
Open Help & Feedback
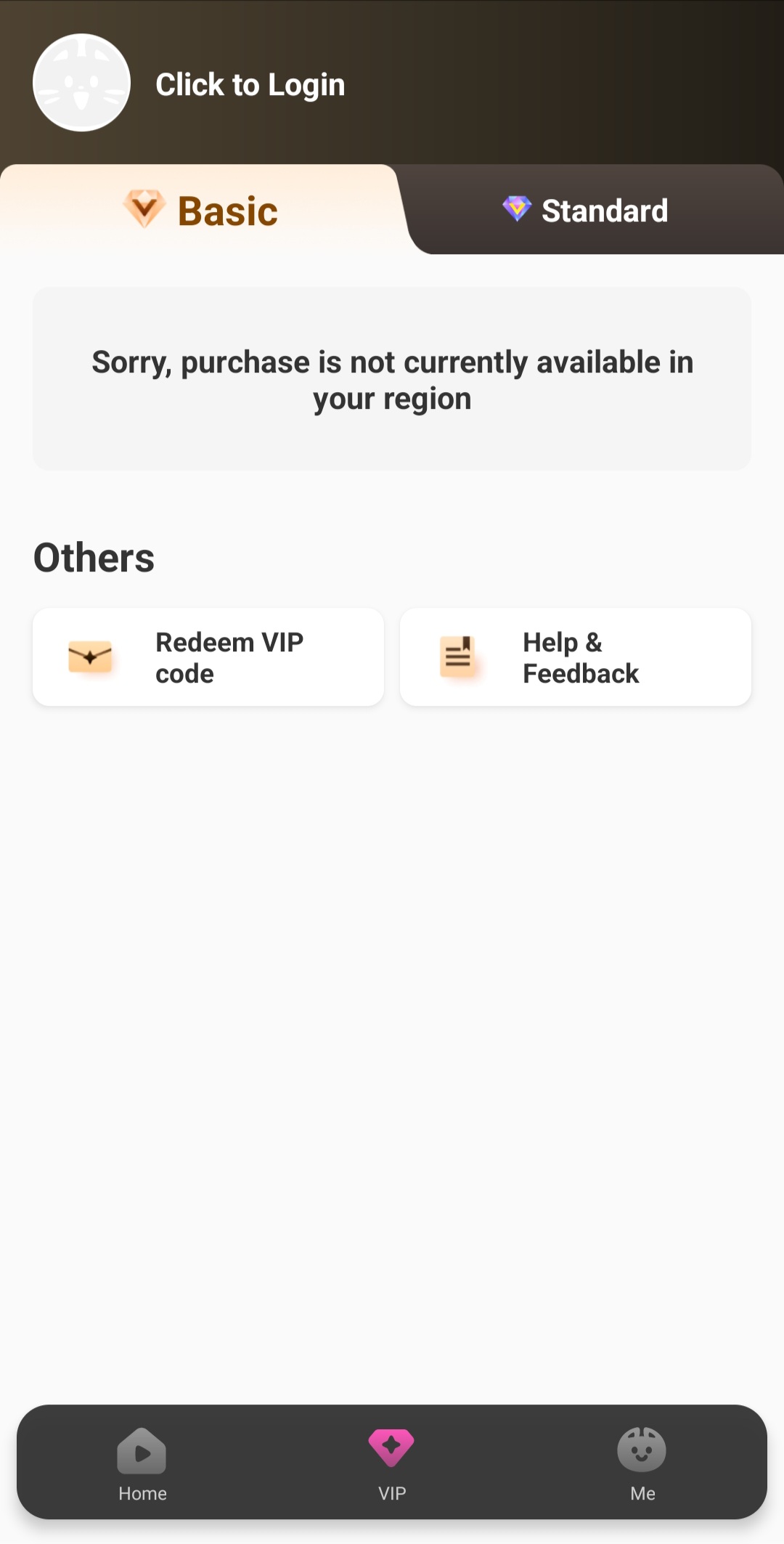[x=575, y=657]
